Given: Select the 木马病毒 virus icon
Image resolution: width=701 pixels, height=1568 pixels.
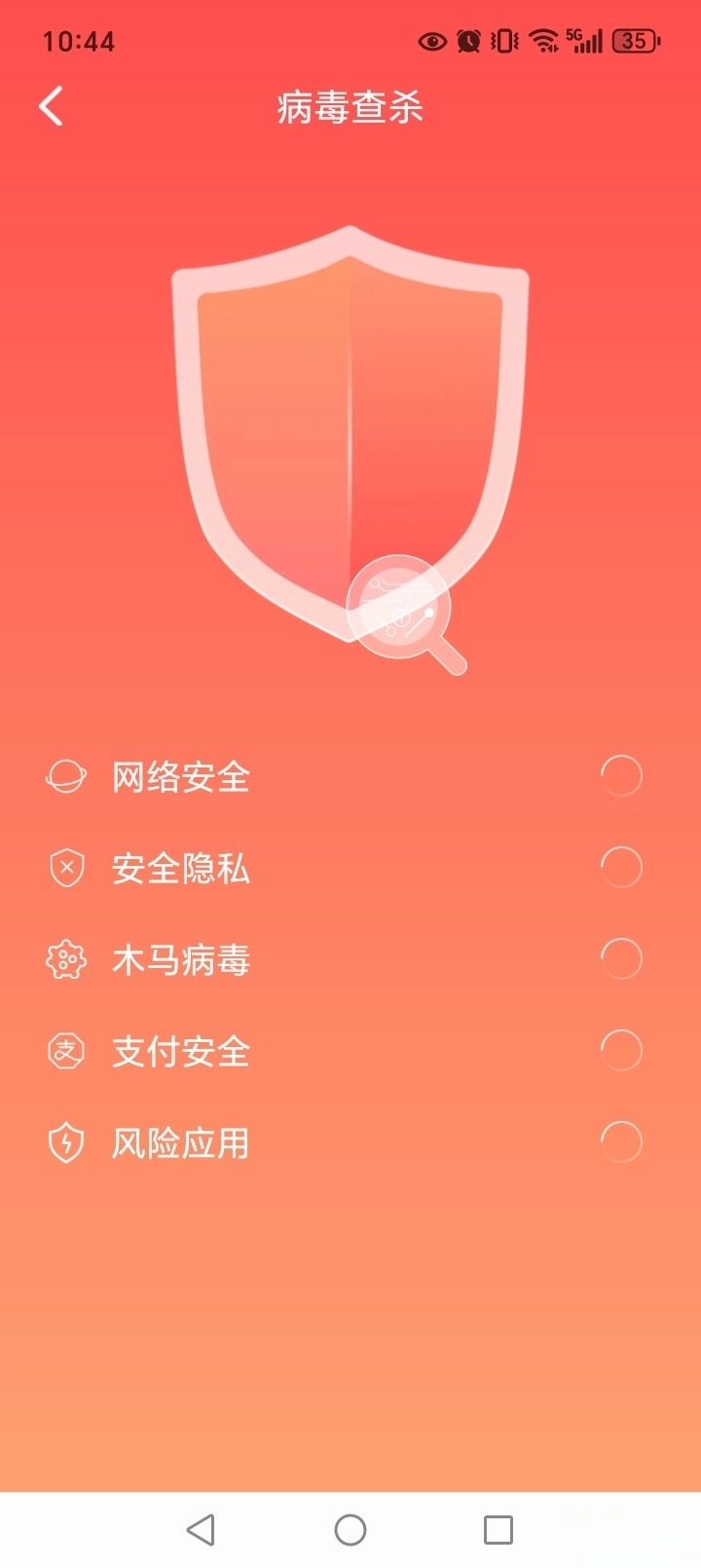Looking at the screenshot, I should 65,959.
